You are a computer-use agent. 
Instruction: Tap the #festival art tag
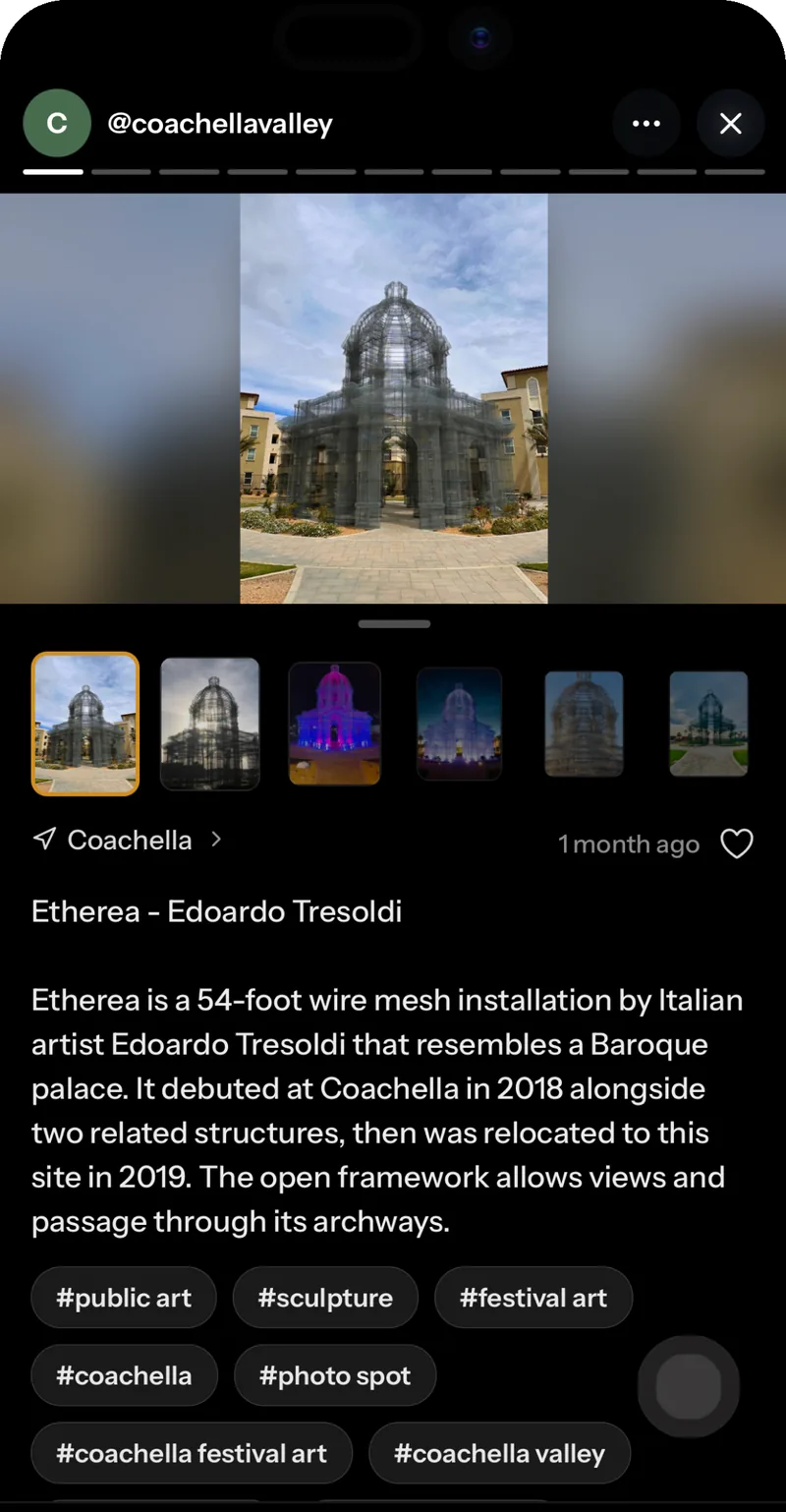[533, 1298]
